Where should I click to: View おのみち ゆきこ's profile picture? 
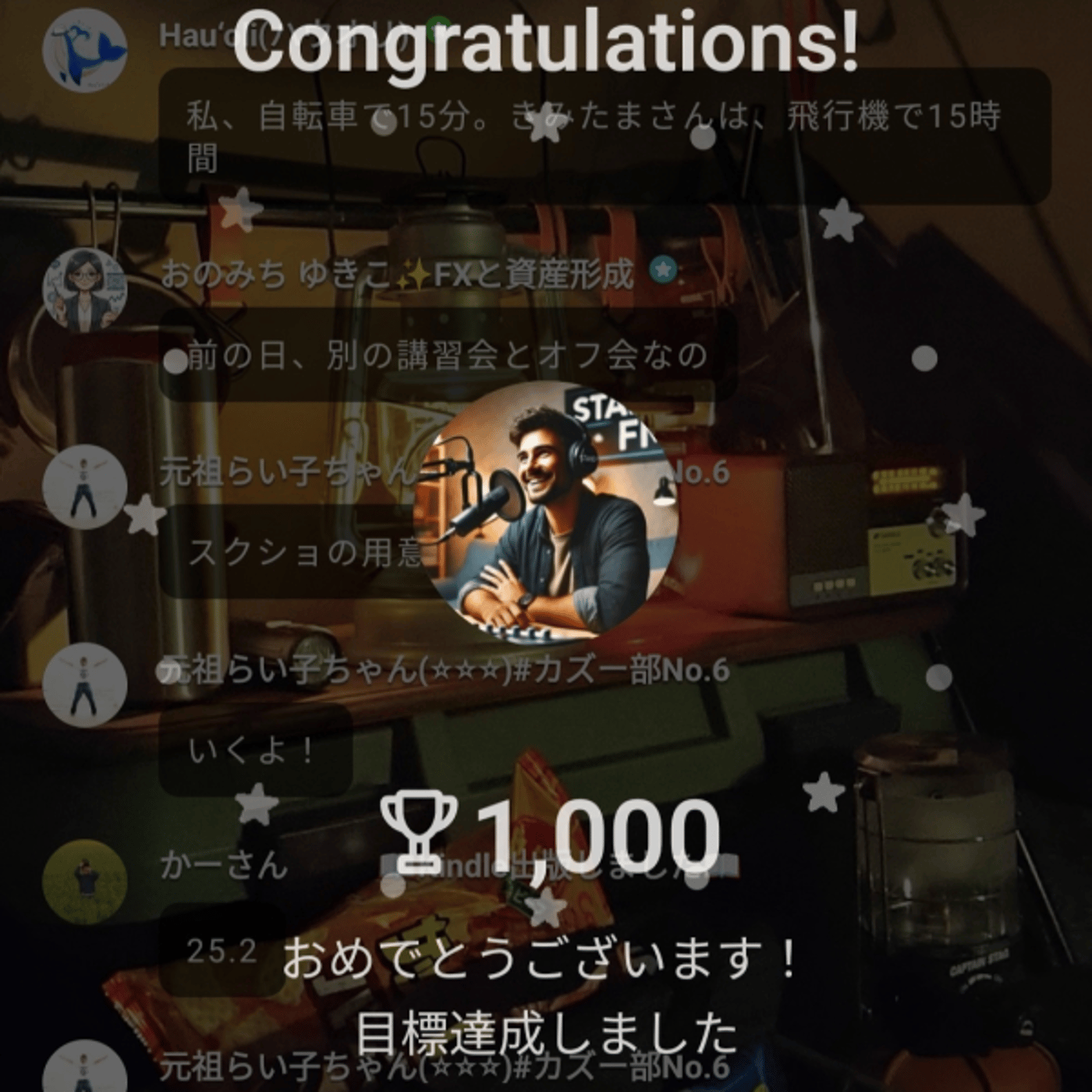(84, 290)
